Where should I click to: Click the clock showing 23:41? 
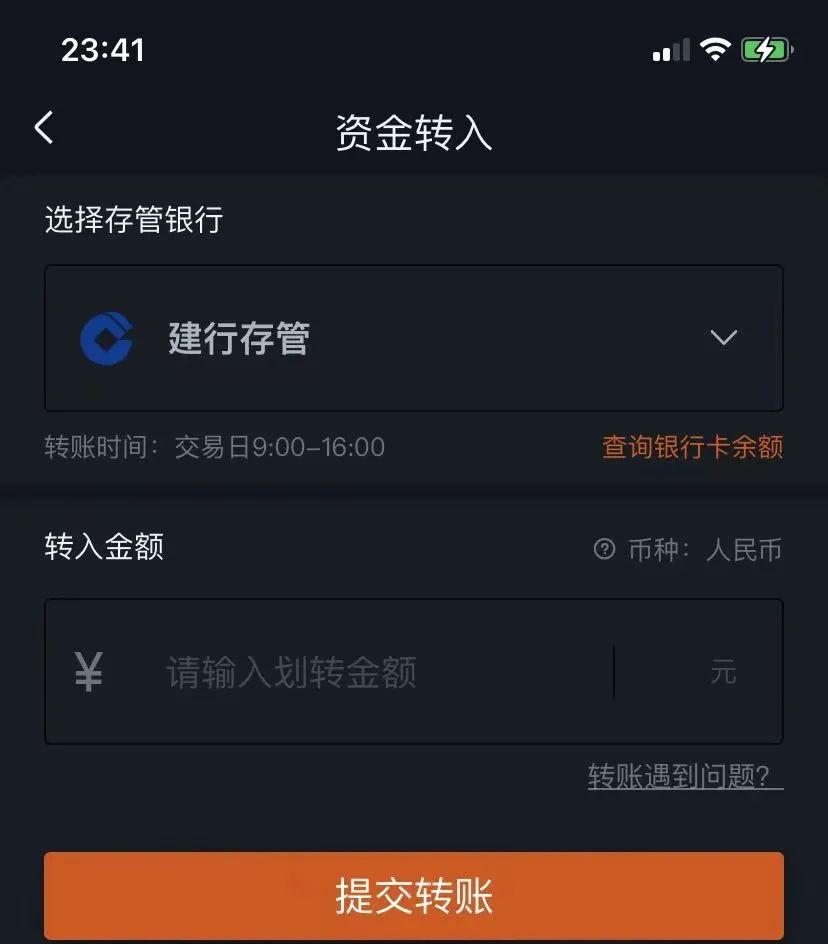pos(103,49)
